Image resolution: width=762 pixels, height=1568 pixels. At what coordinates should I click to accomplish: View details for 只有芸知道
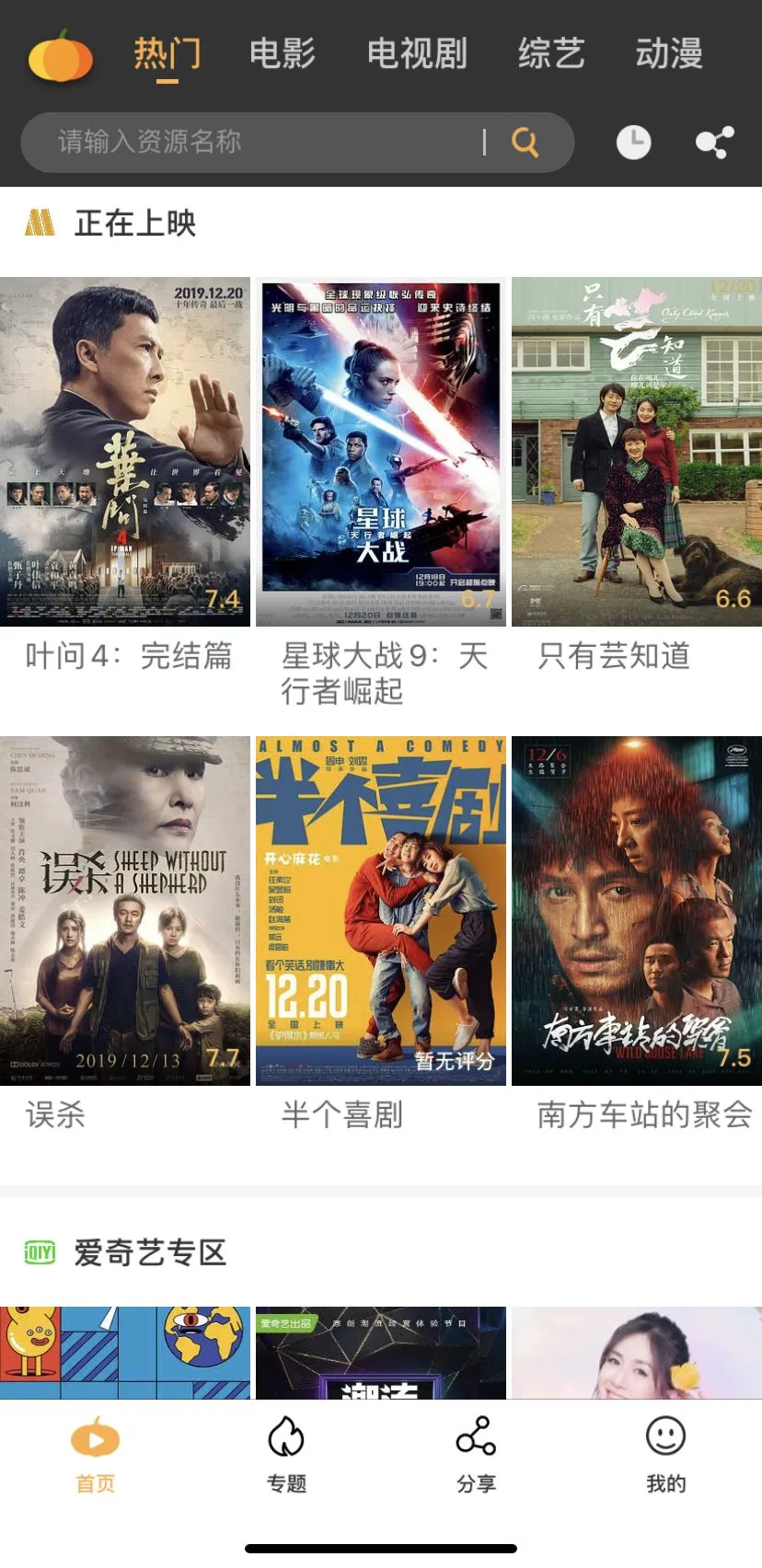637,452
